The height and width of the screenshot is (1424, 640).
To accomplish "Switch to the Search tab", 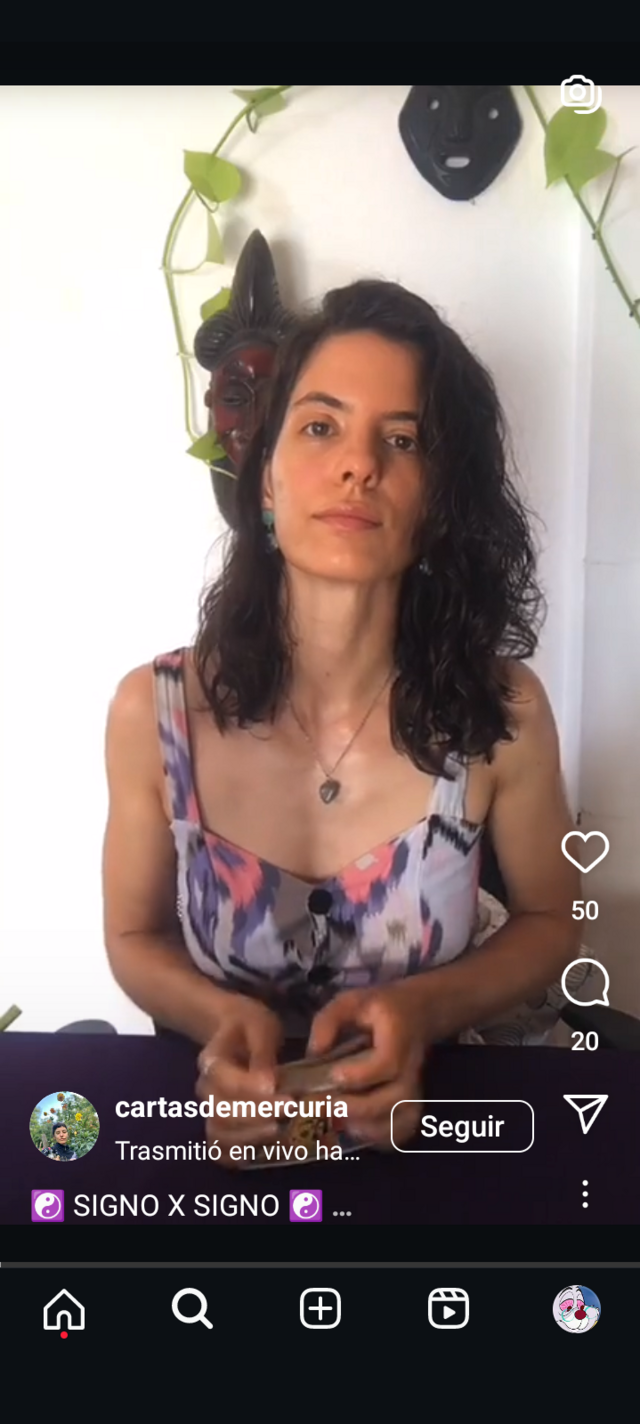I will [192, 1309].
